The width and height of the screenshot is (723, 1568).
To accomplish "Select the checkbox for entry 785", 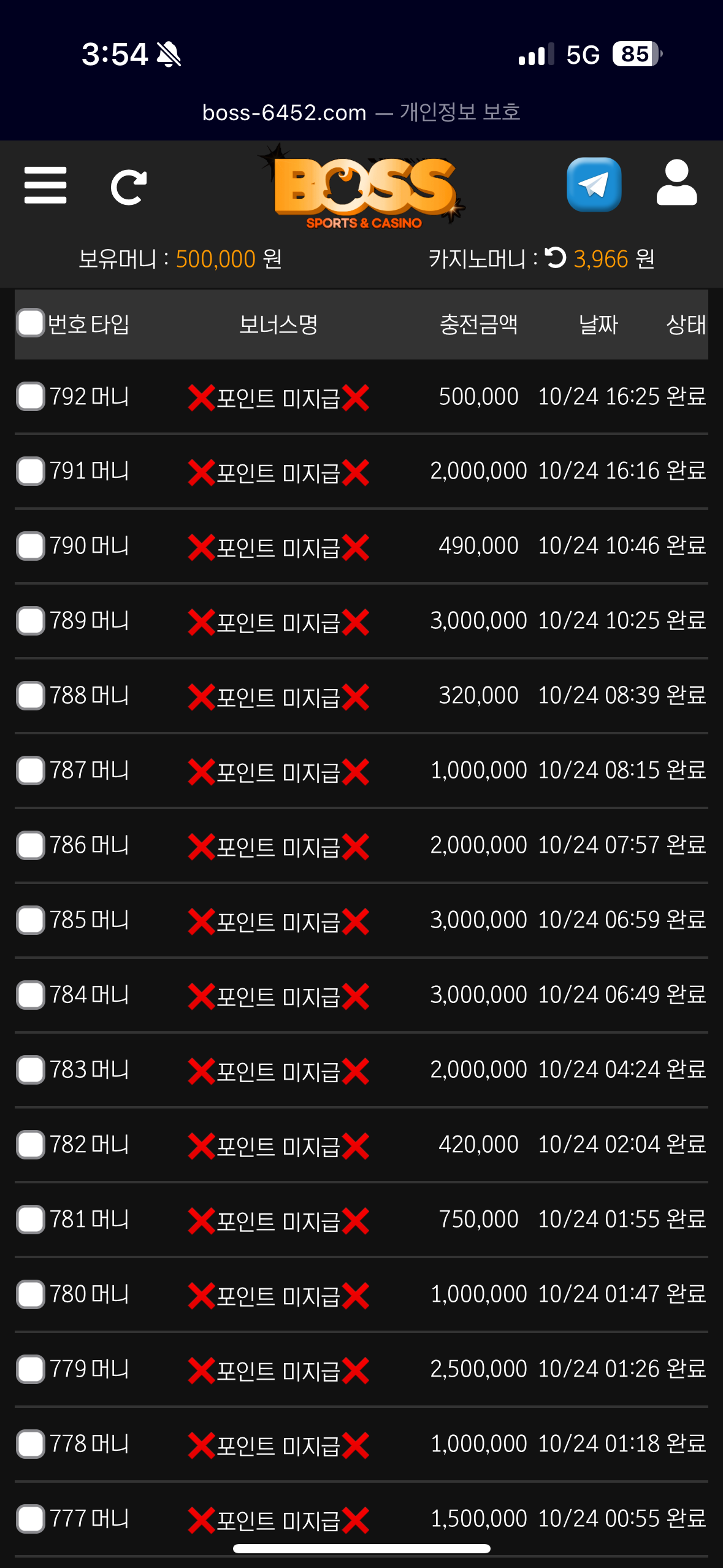I will coord(31,920).
